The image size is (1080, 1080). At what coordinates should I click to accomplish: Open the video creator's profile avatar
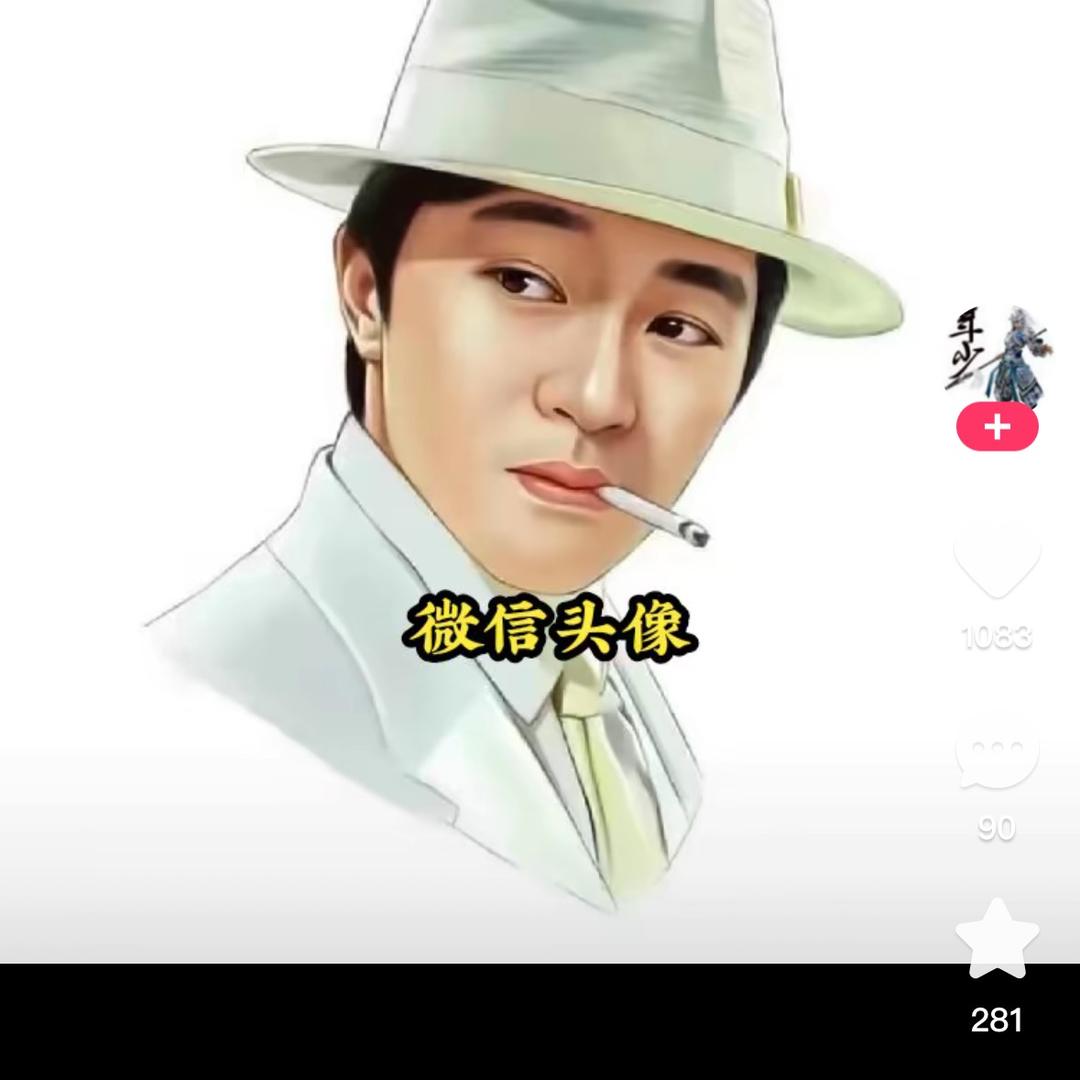(997, 350)
